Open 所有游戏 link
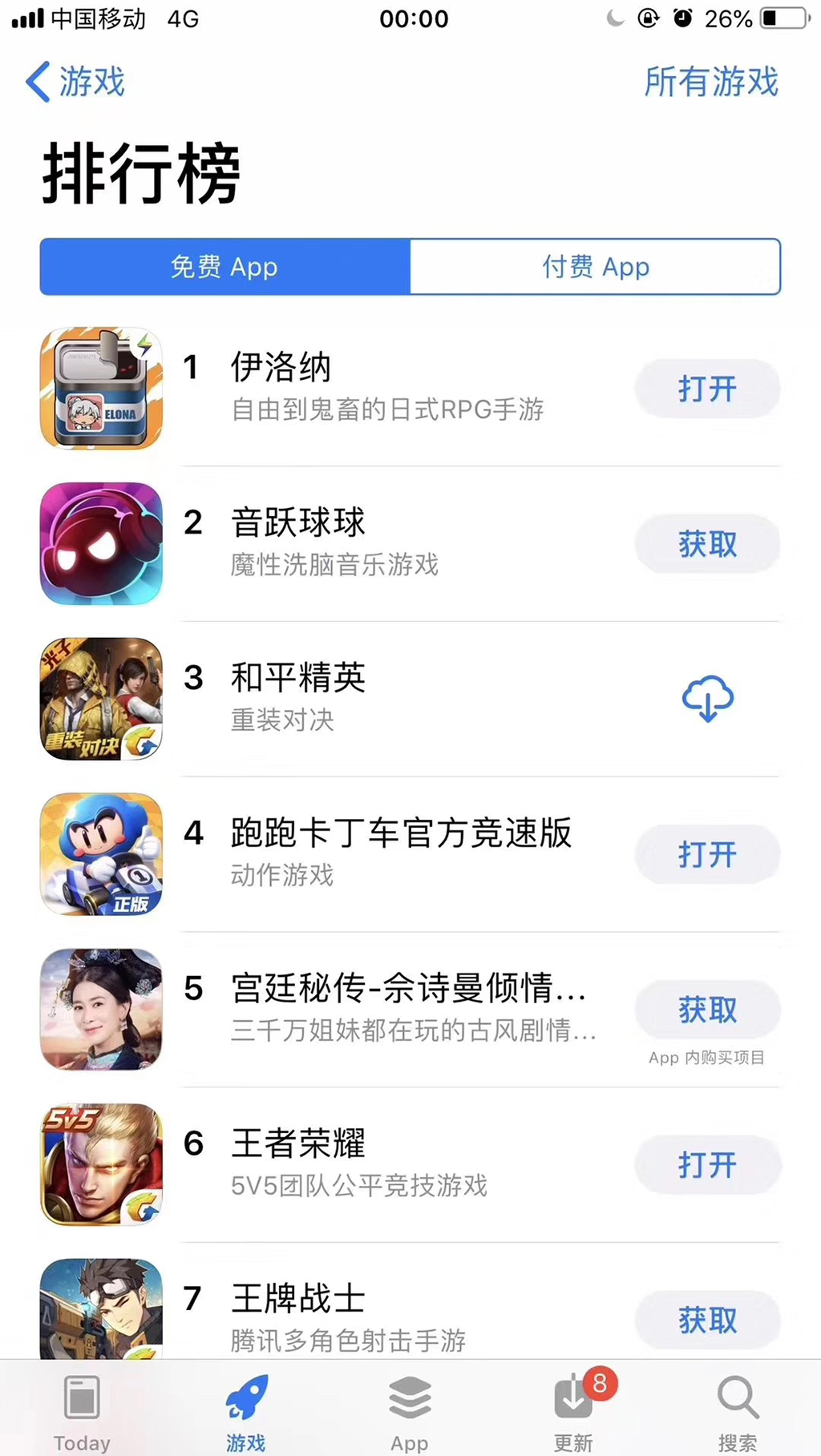Screen dimensions: 821x1456 710,82
